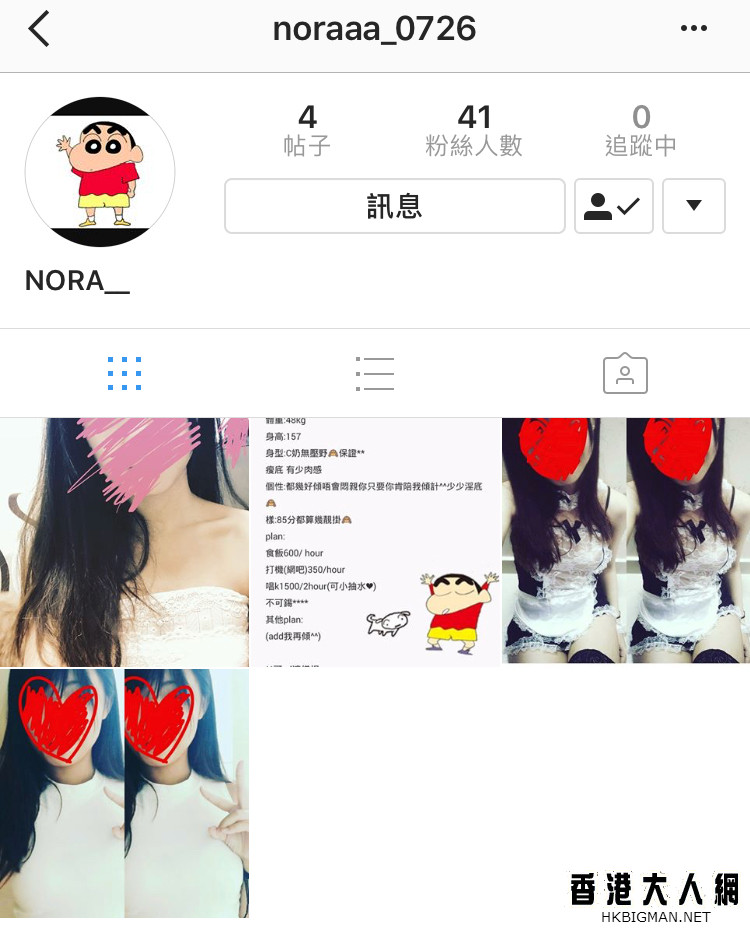Go back using the top-left arrow
The height and width of the screenshot is (931, 750).
[x=39, y=29]
